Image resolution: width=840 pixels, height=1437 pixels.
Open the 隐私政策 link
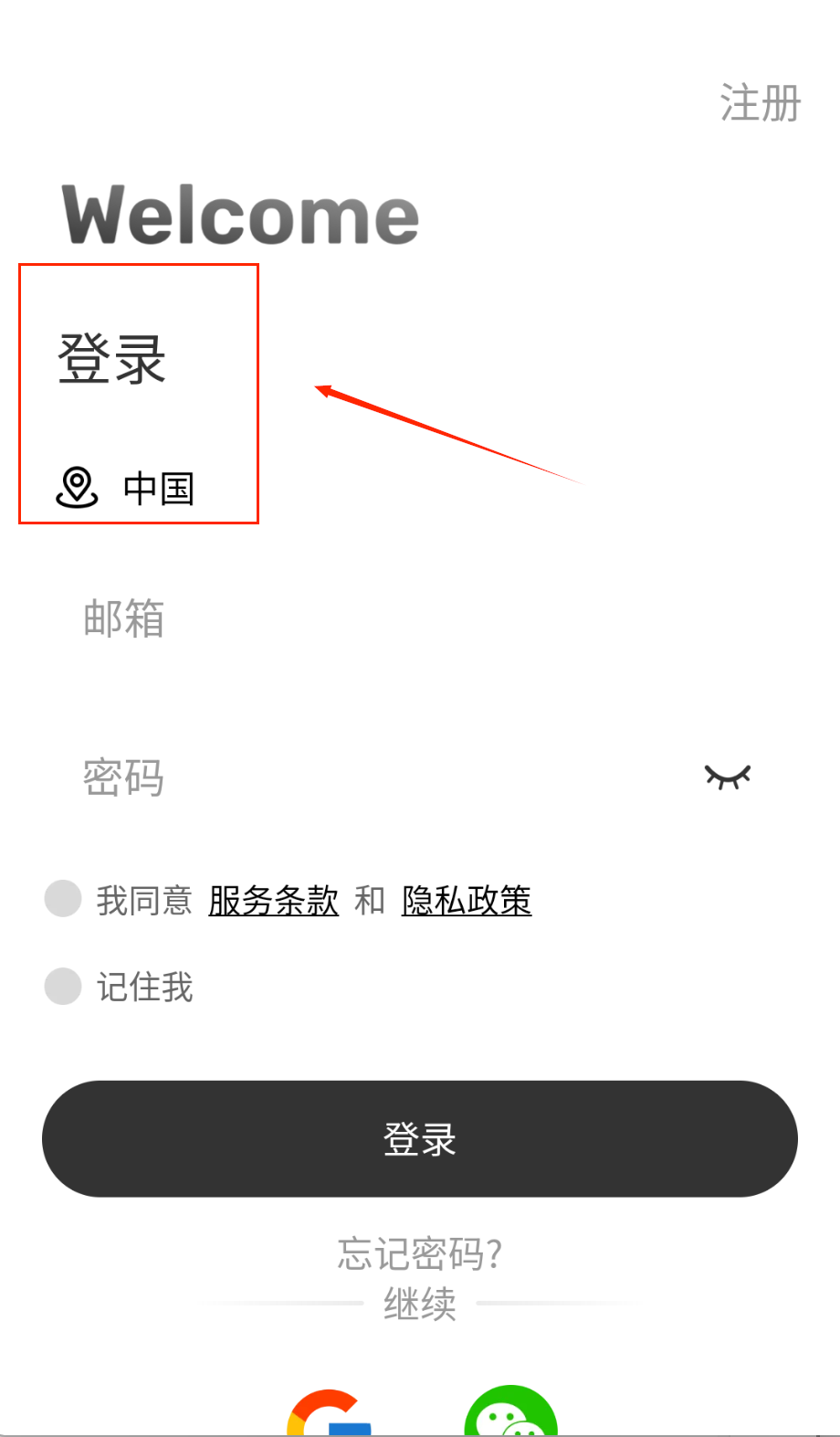[466, 901]
